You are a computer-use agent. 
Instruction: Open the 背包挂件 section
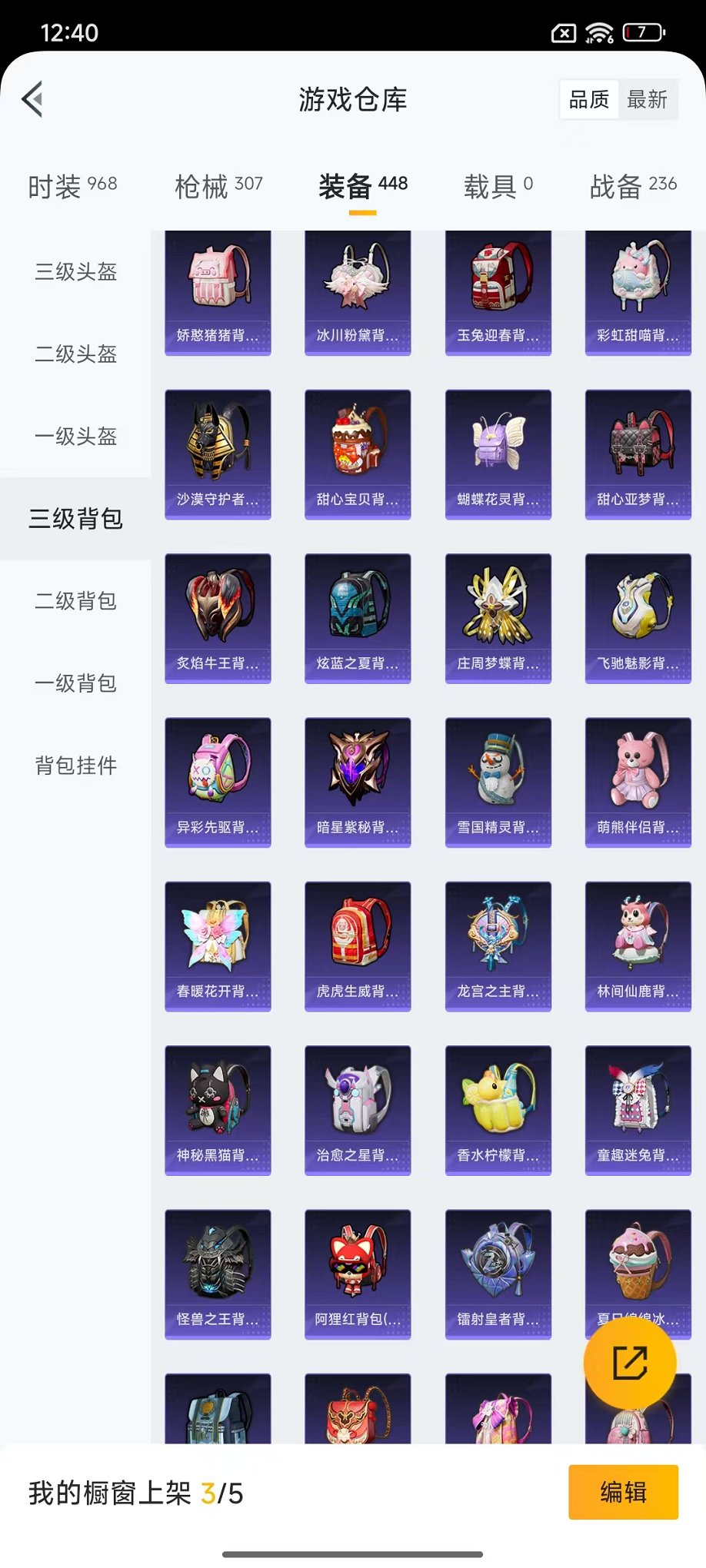(x=74, y=766)
